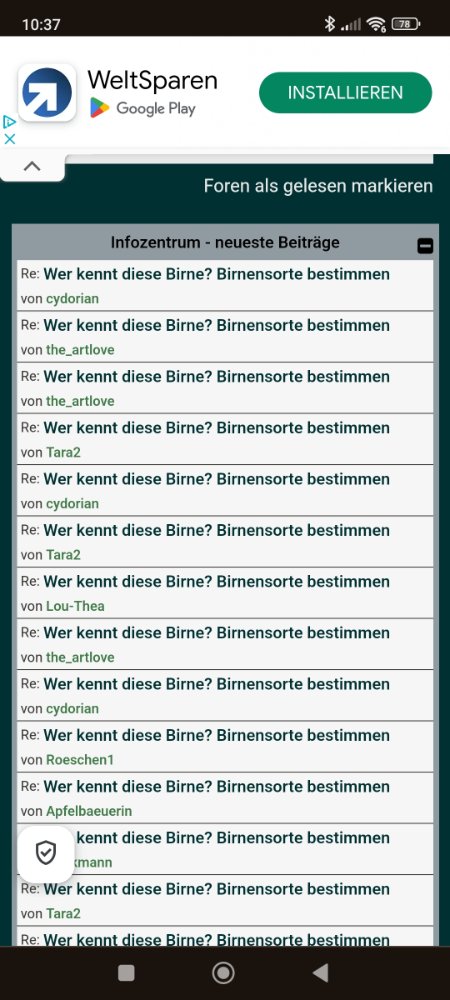Open the Birnensorte post by Apfelbaeuerin
The image size is (450, 1000).
tap(217, 786)
